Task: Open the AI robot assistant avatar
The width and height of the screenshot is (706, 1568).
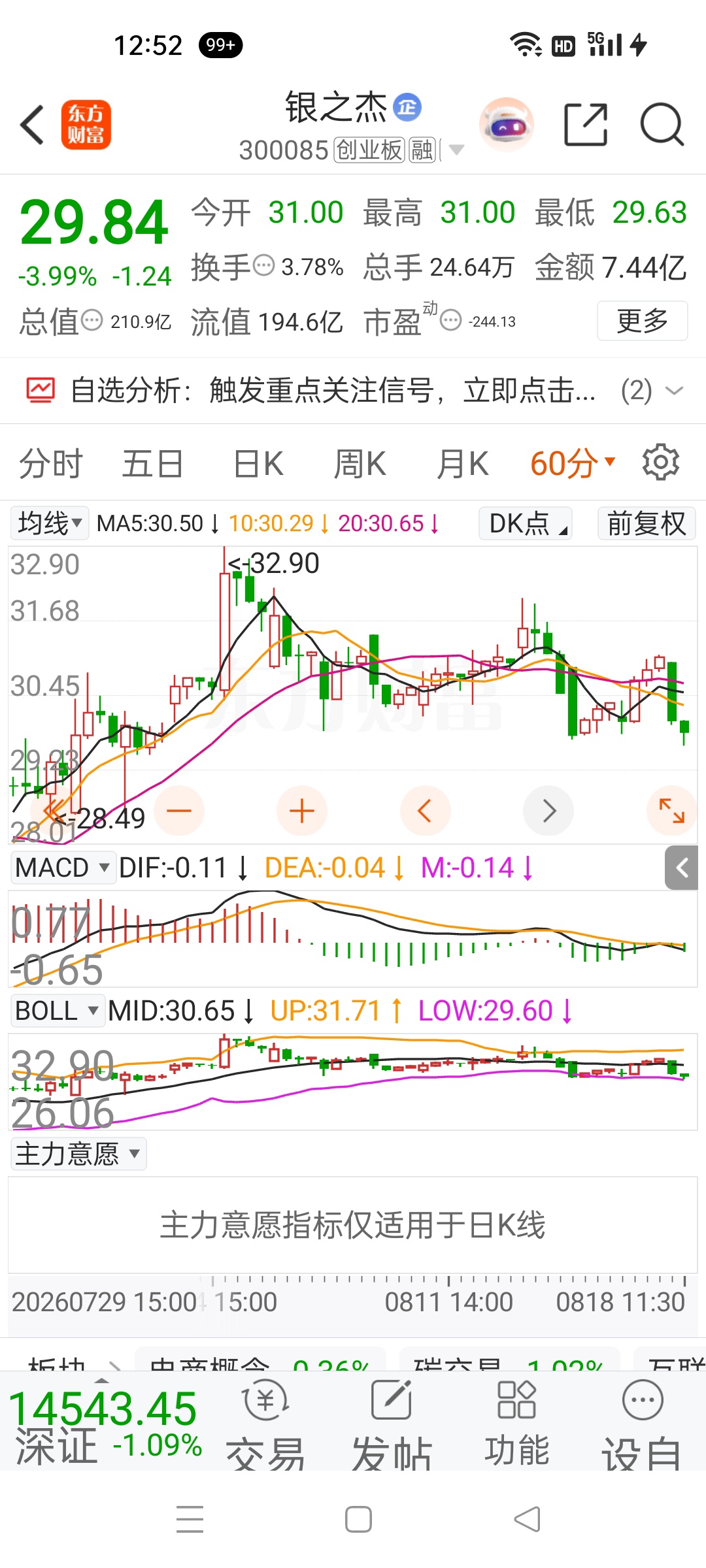Action: tap(506, 124)
